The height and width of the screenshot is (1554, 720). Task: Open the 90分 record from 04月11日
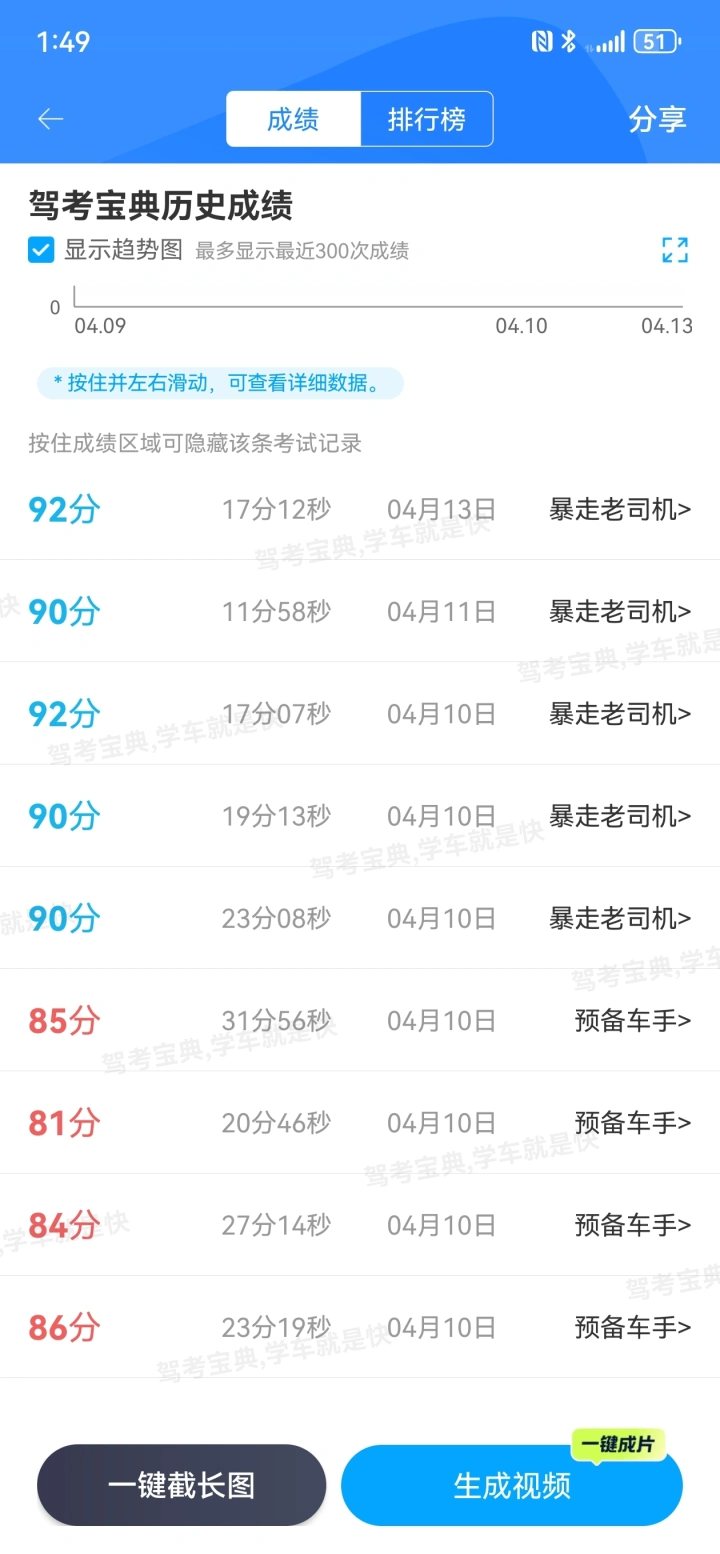click(360, 611)
